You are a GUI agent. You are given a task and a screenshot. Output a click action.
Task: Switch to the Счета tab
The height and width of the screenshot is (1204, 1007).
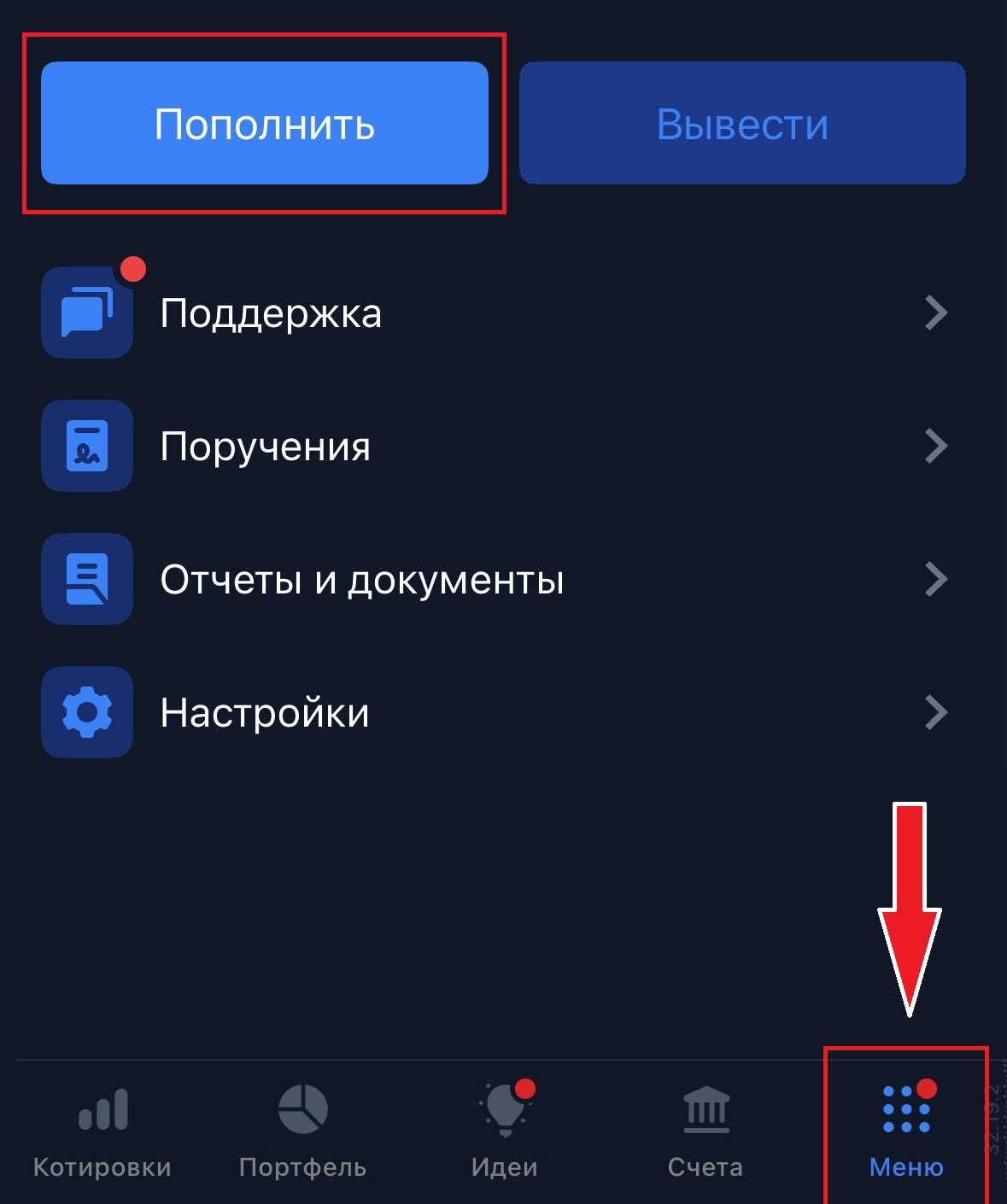(705, 1129)
